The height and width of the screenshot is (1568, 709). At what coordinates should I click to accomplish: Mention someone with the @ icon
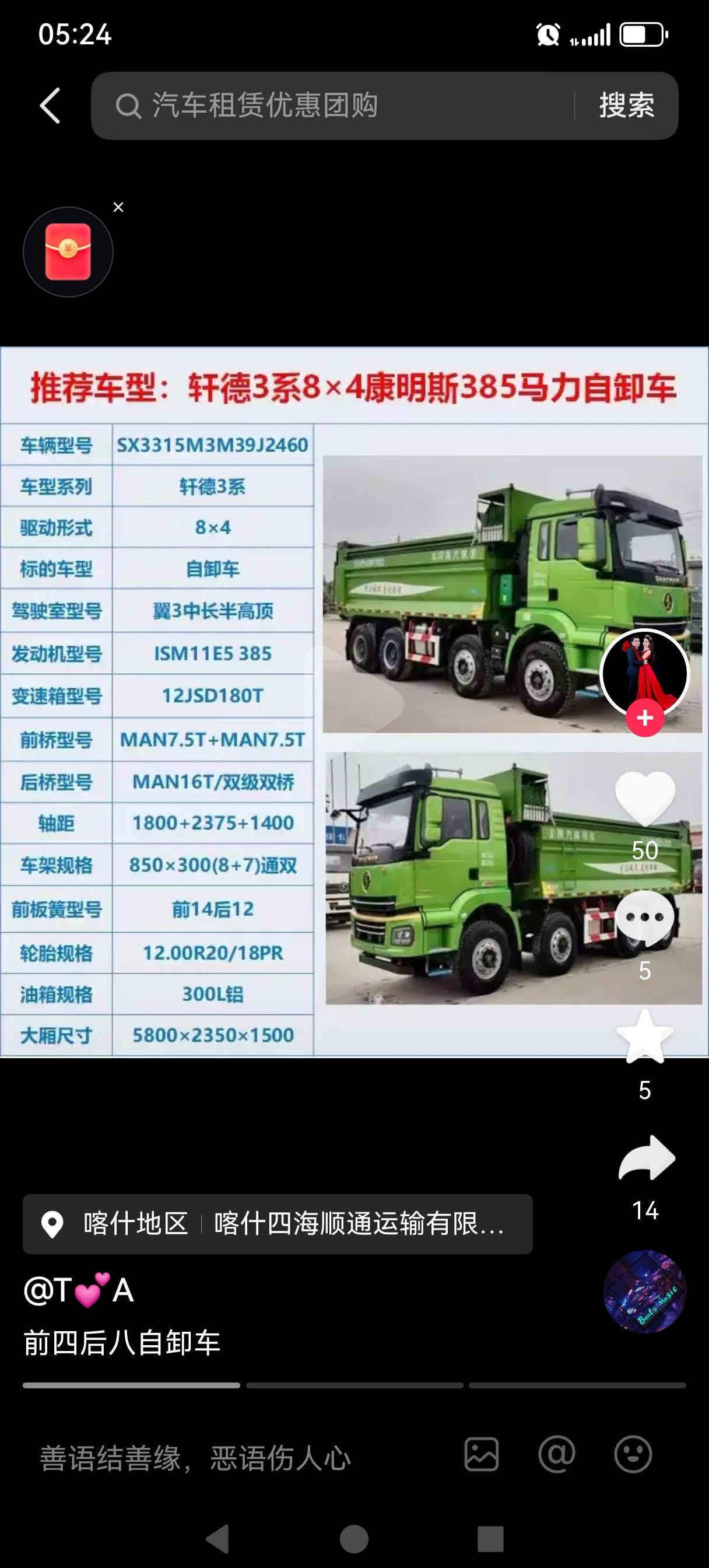[x=556, y=1455]
